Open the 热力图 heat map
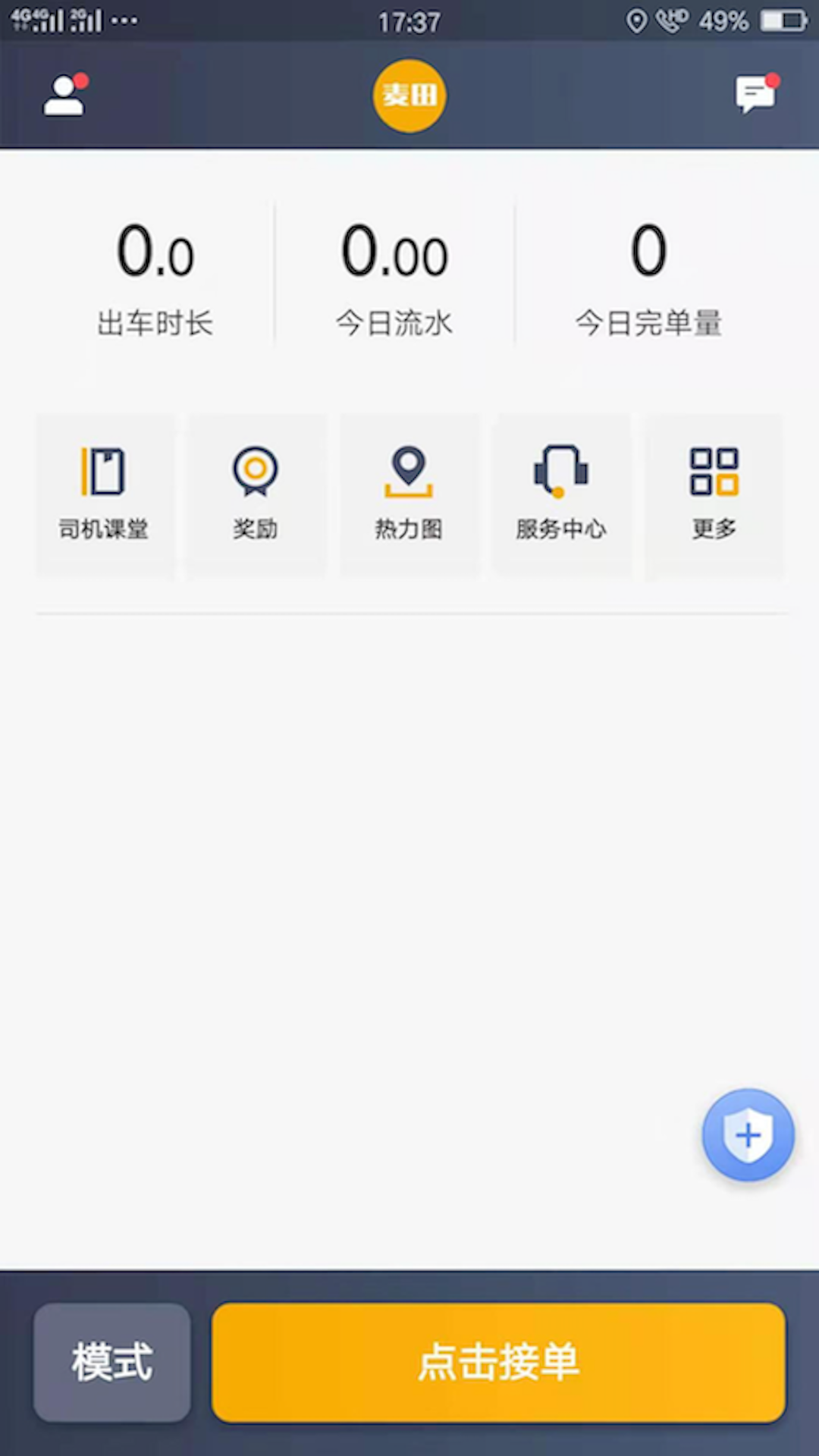 [x=409, y=494]
